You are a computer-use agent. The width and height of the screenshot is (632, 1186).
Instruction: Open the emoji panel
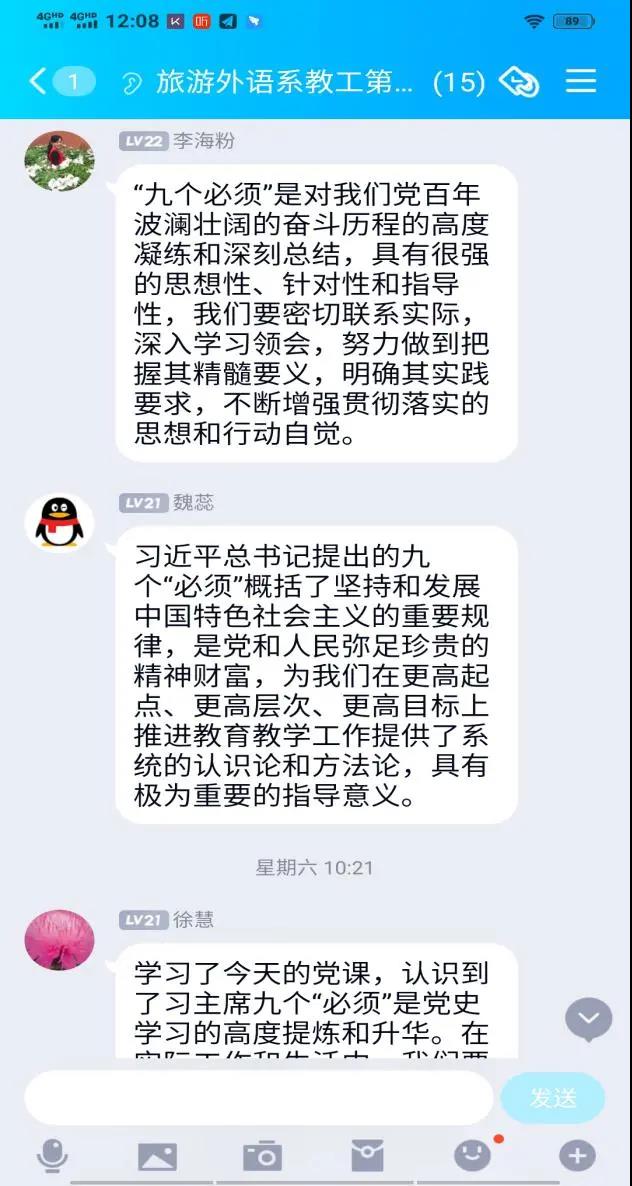(x=473, y=1156)
